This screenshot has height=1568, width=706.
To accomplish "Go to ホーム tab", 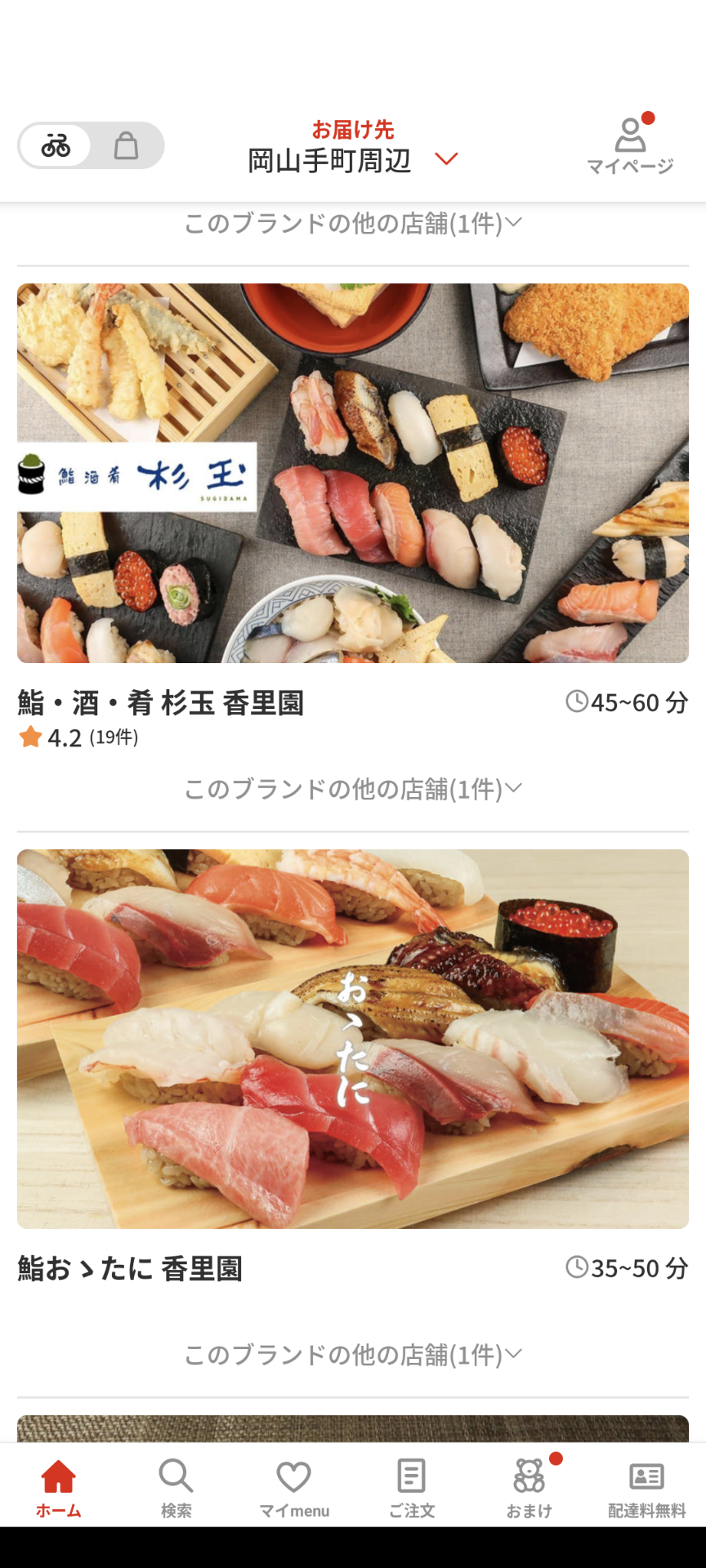I will click(x=59, y=1487).
